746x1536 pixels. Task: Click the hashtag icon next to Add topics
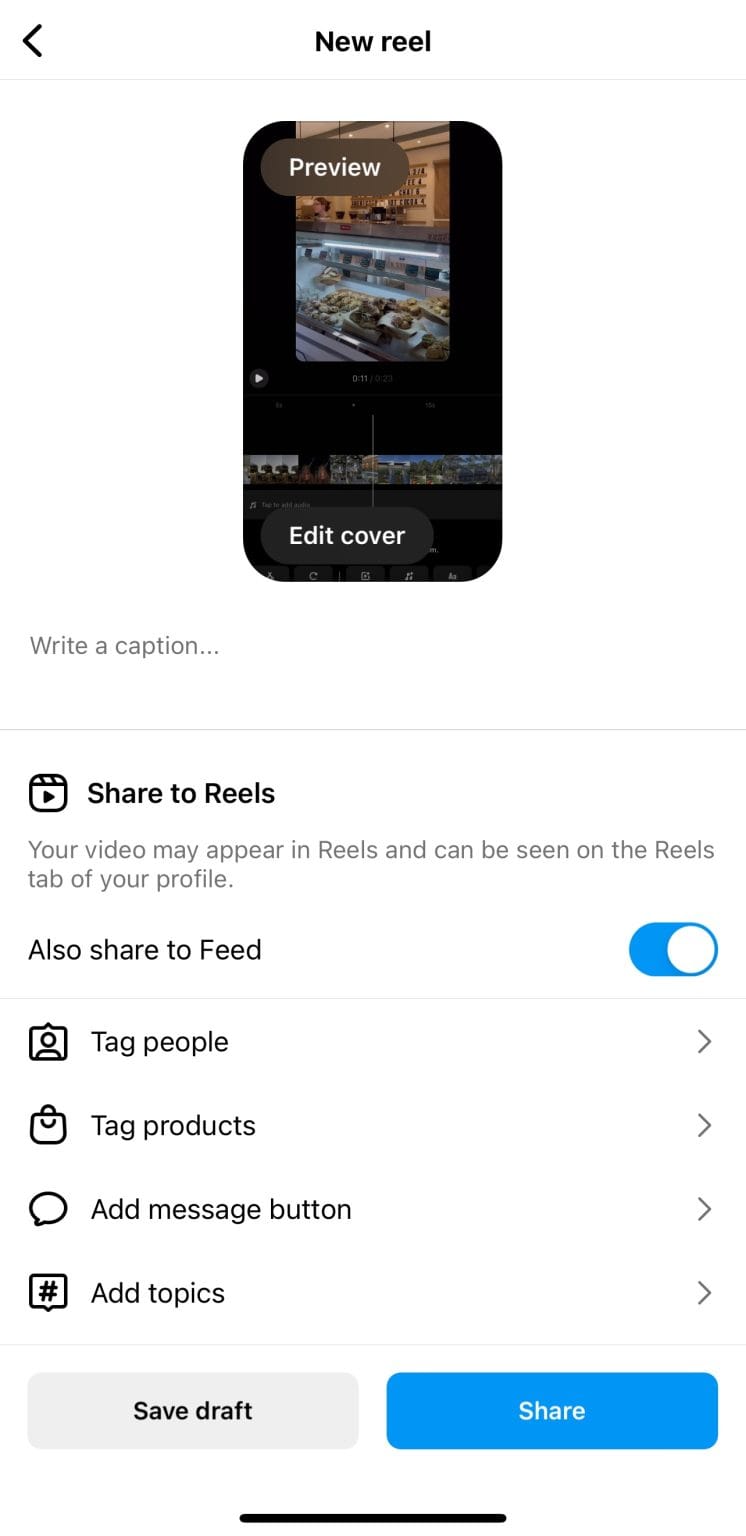[47, 1292]
